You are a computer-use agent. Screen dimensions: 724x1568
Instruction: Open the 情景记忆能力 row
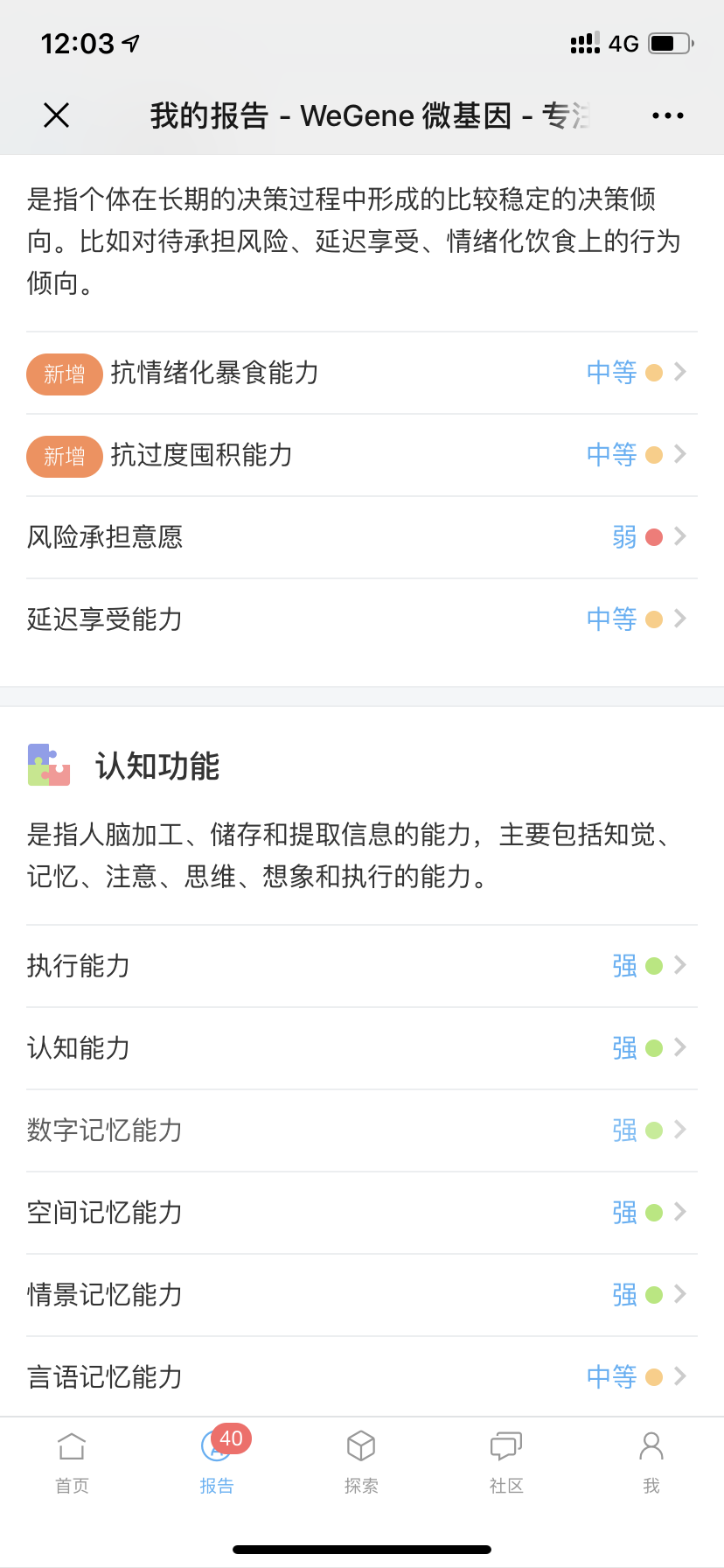(x=362, y=1295)
